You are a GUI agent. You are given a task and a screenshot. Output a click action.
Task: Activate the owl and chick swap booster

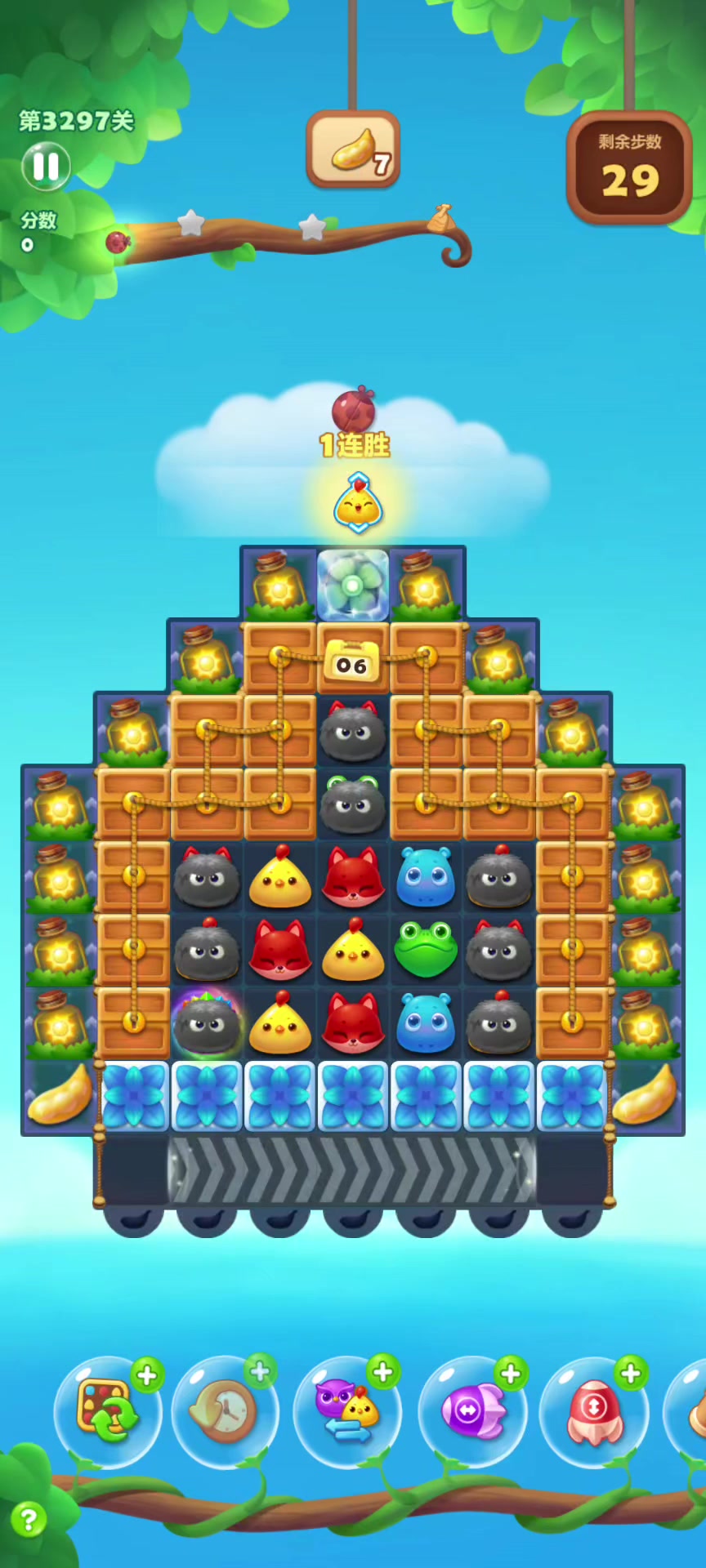point(347,1410)
